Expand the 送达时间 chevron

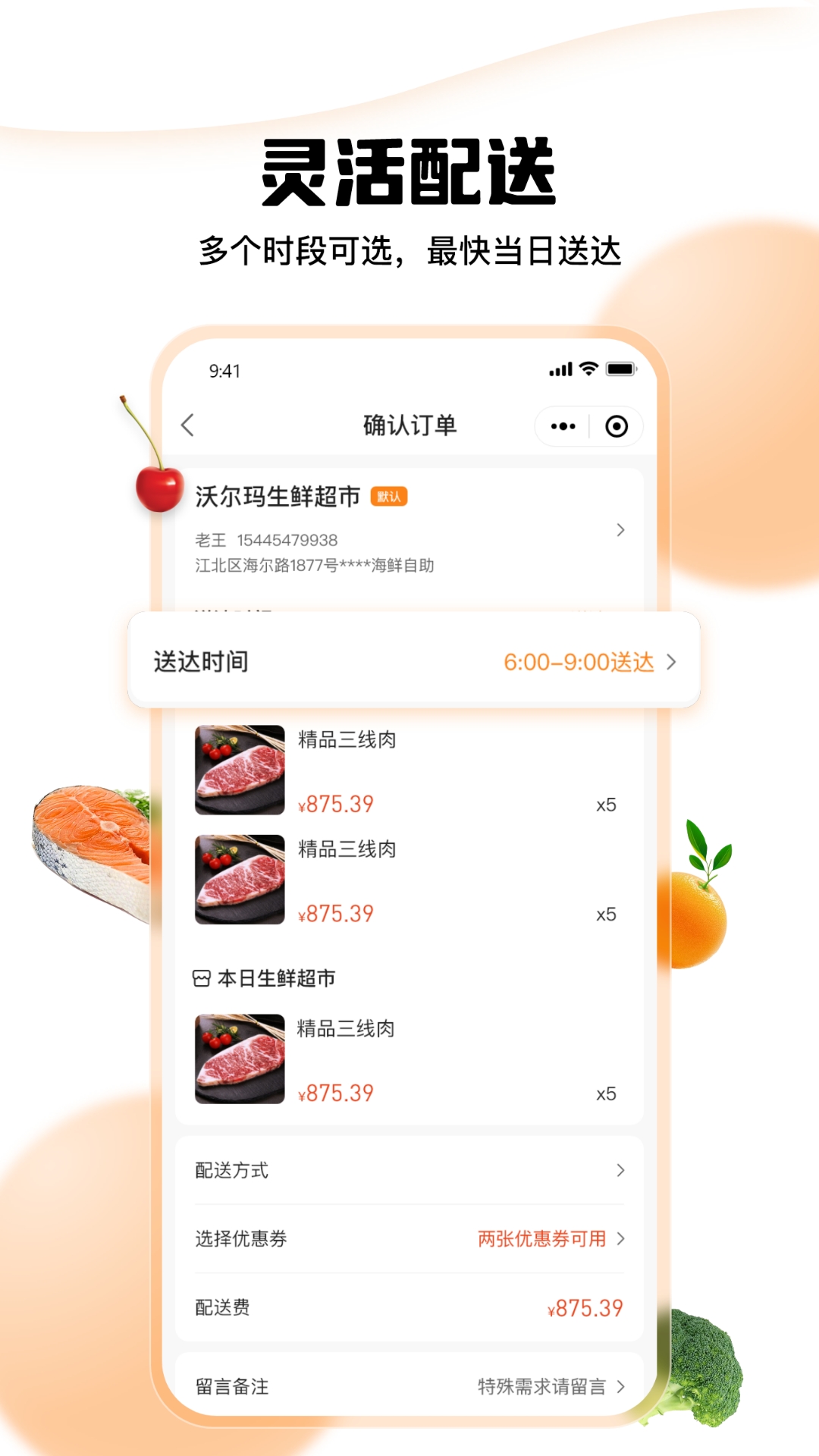tap(670, 661)
